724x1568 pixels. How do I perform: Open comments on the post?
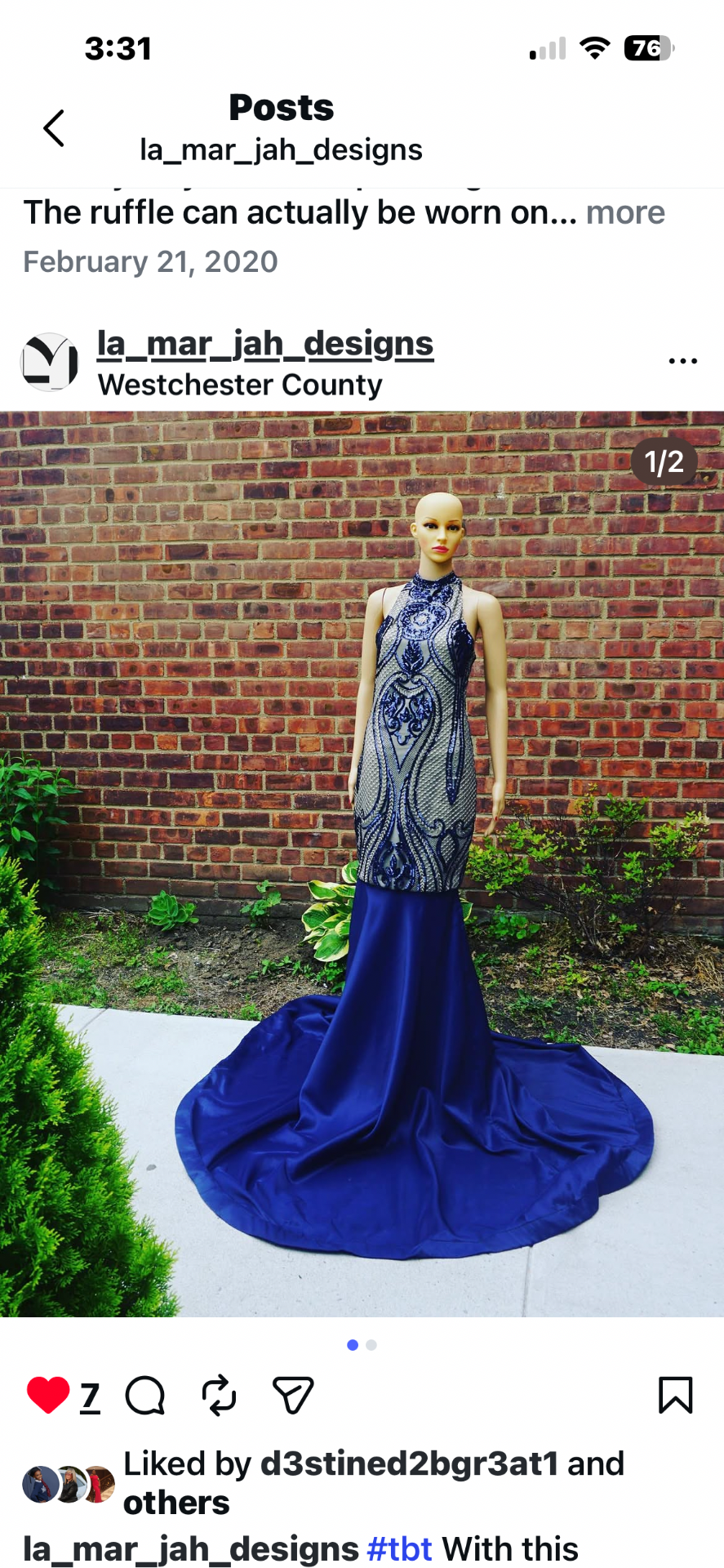[145, 1395]
